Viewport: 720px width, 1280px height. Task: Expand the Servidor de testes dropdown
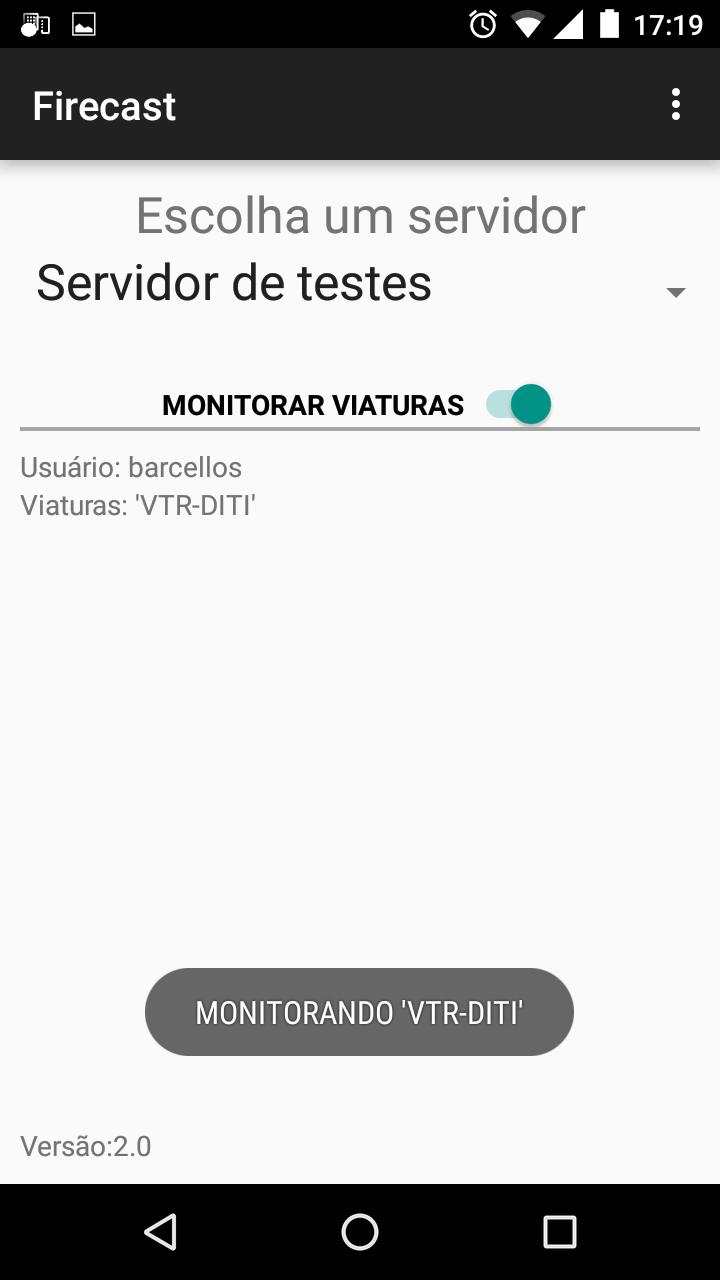click(x=360, y=284)
